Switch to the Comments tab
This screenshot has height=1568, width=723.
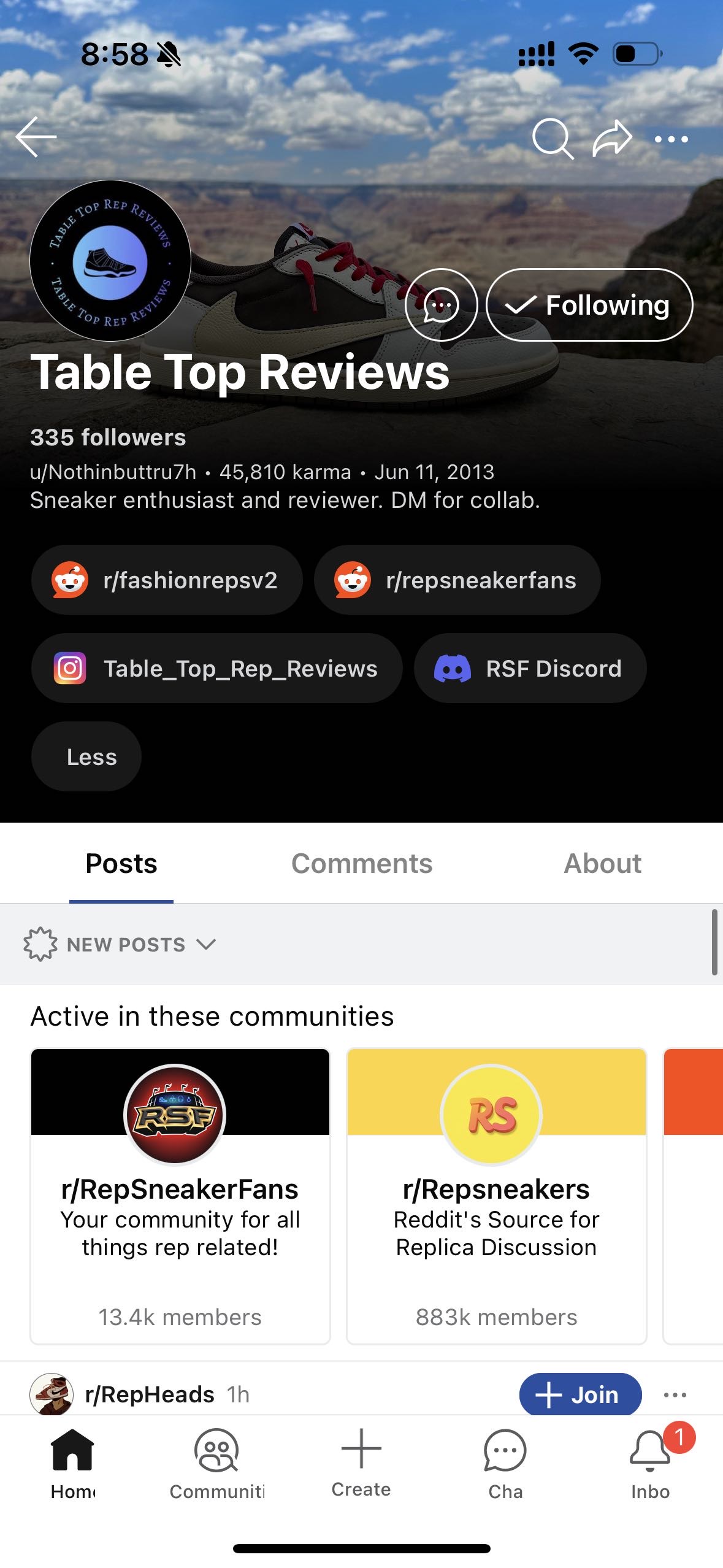[362, 864]
